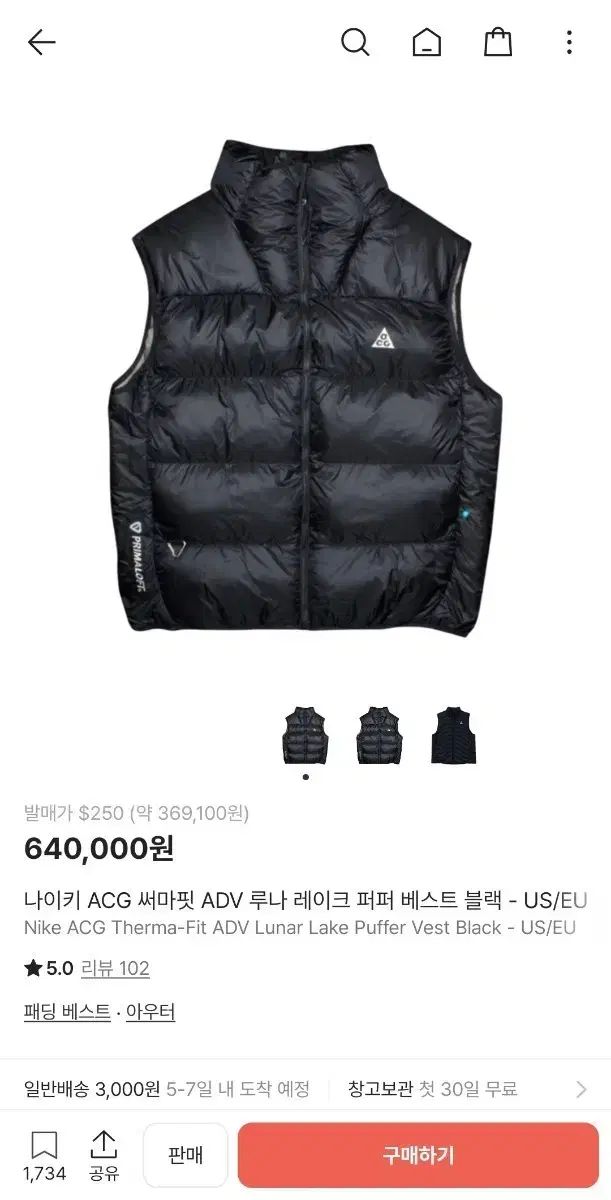View the main vest product image
611x1200 pixels.
(305, 390)
